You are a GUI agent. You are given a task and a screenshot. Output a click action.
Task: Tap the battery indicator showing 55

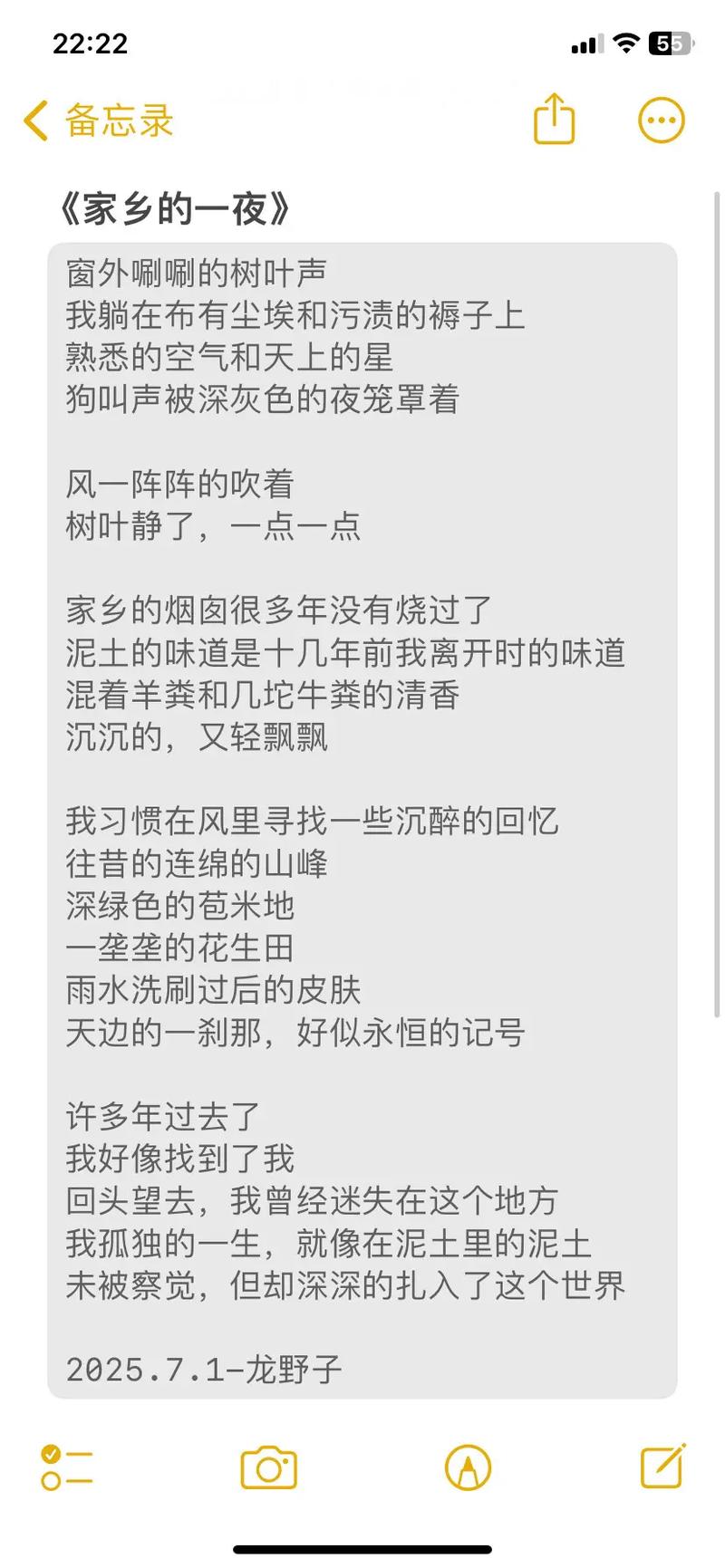pyautogui.click(x=668, y=43)
